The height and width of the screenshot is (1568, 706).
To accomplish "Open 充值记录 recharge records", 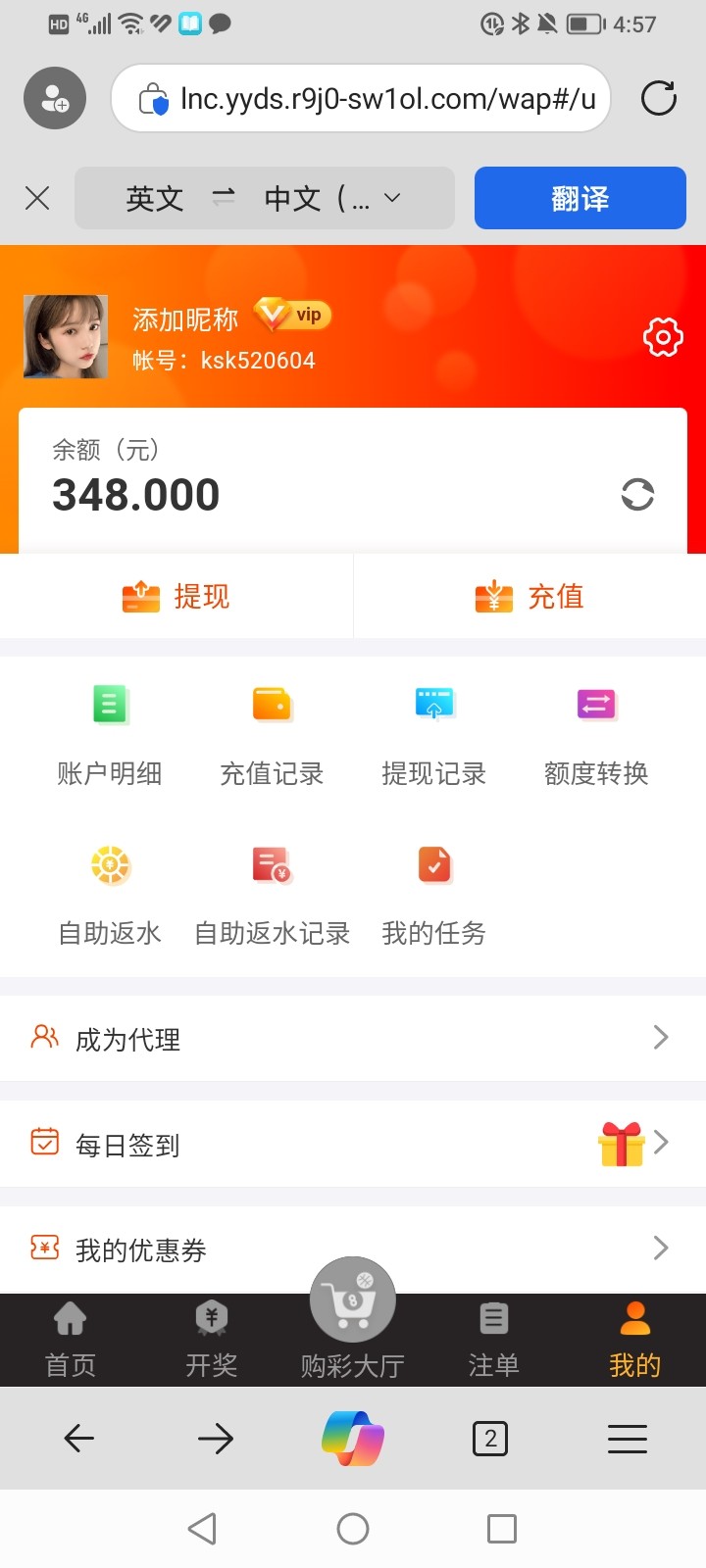I will [x=272, y=735].
